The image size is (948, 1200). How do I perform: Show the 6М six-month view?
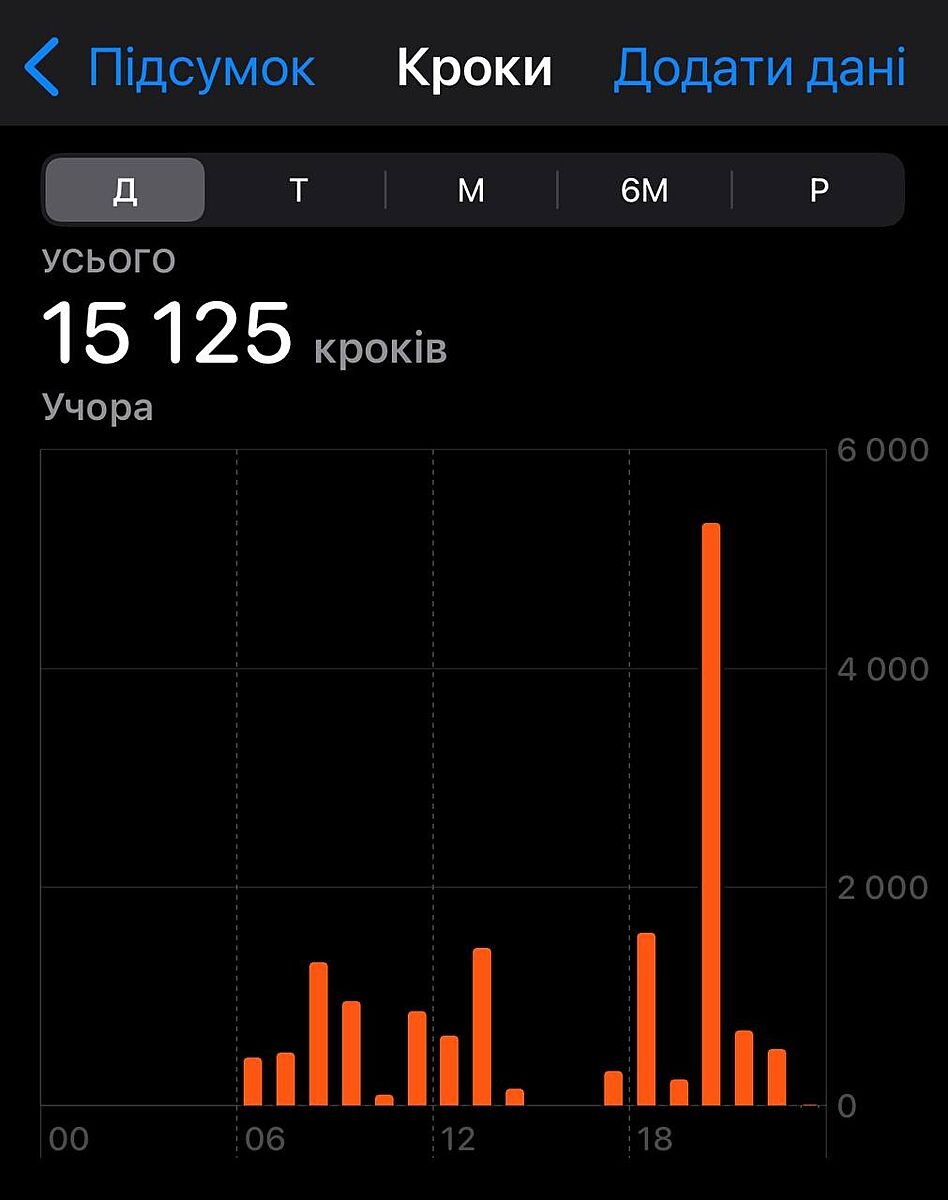(x=644, y=190)
